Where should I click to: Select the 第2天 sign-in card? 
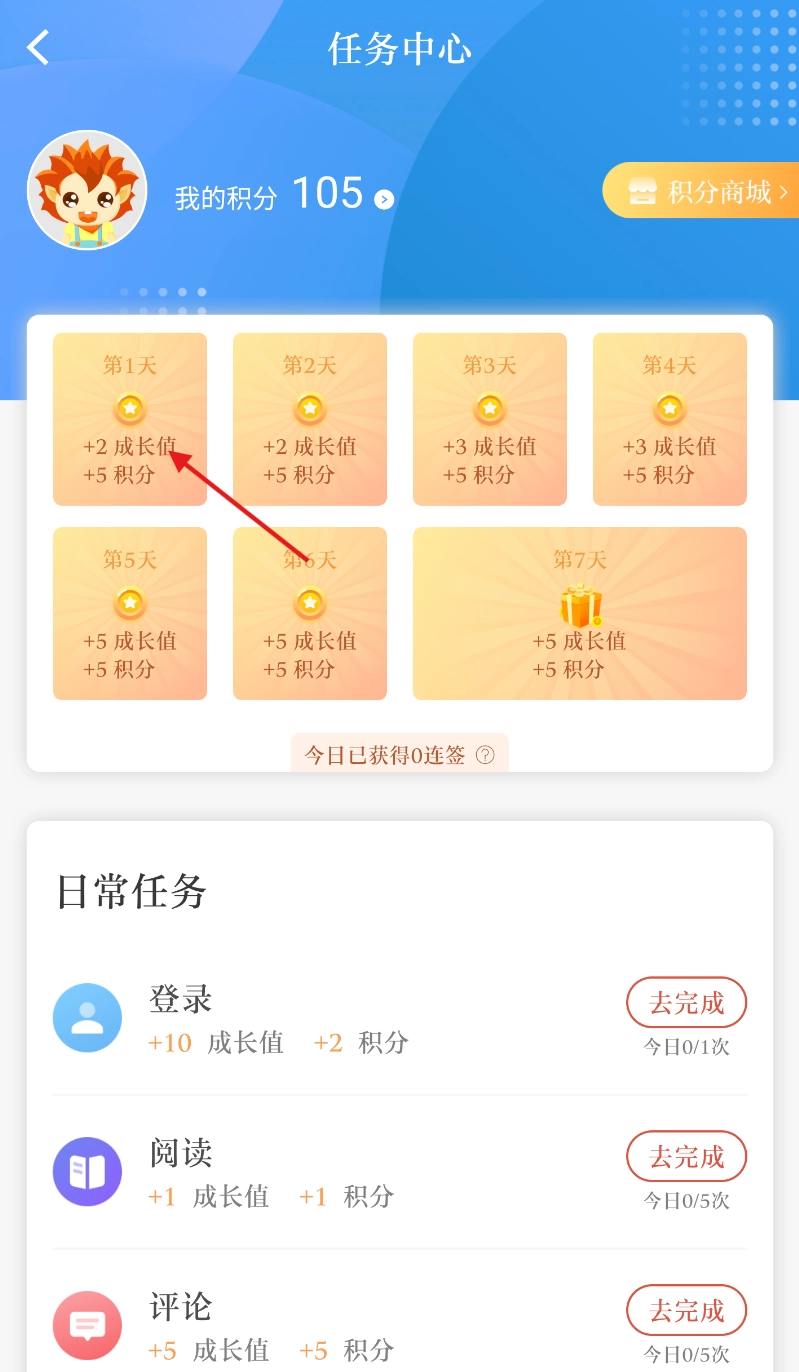click(x=310, y=419)
